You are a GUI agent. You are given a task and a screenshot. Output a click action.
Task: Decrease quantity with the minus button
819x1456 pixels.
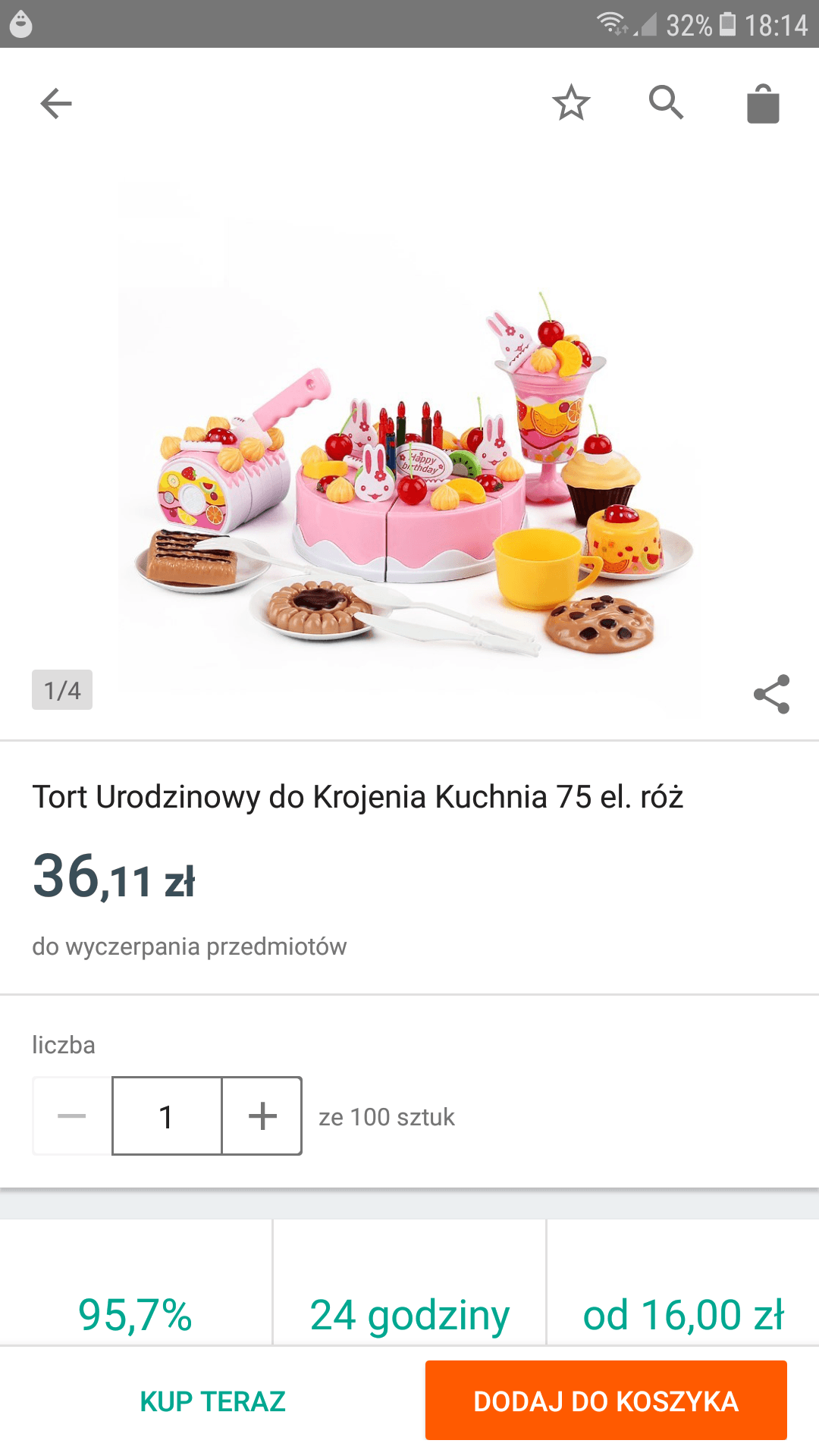(72, 1116)
